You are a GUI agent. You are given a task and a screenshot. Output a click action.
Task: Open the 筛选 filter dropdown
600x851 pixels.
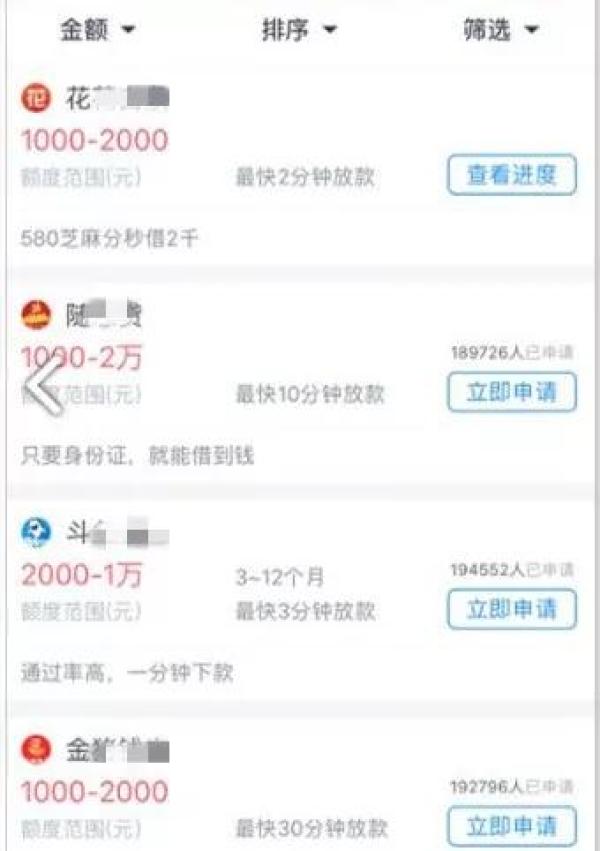click(501, 30)
